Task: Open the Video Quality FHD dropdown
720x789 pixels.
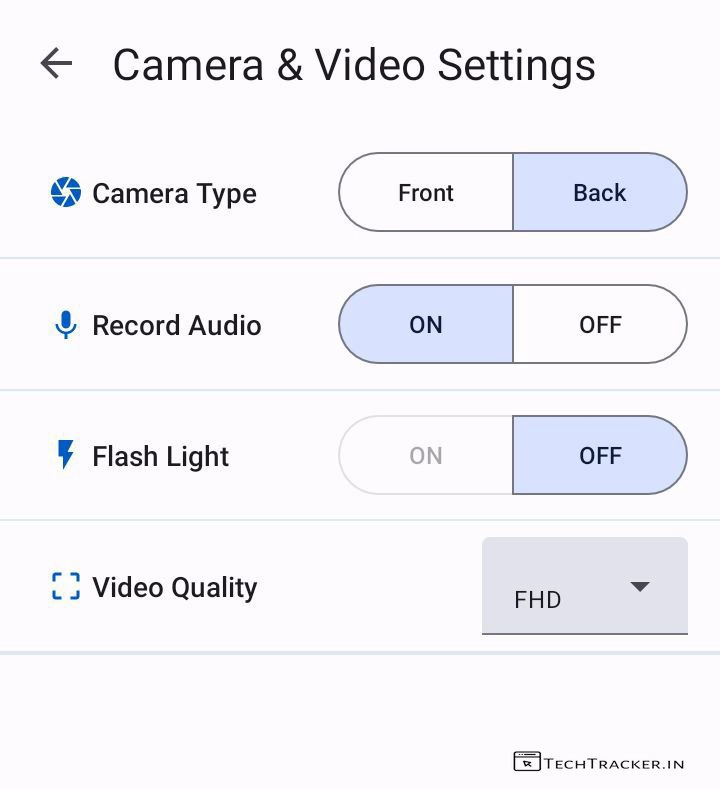Action: pos(585,587)
